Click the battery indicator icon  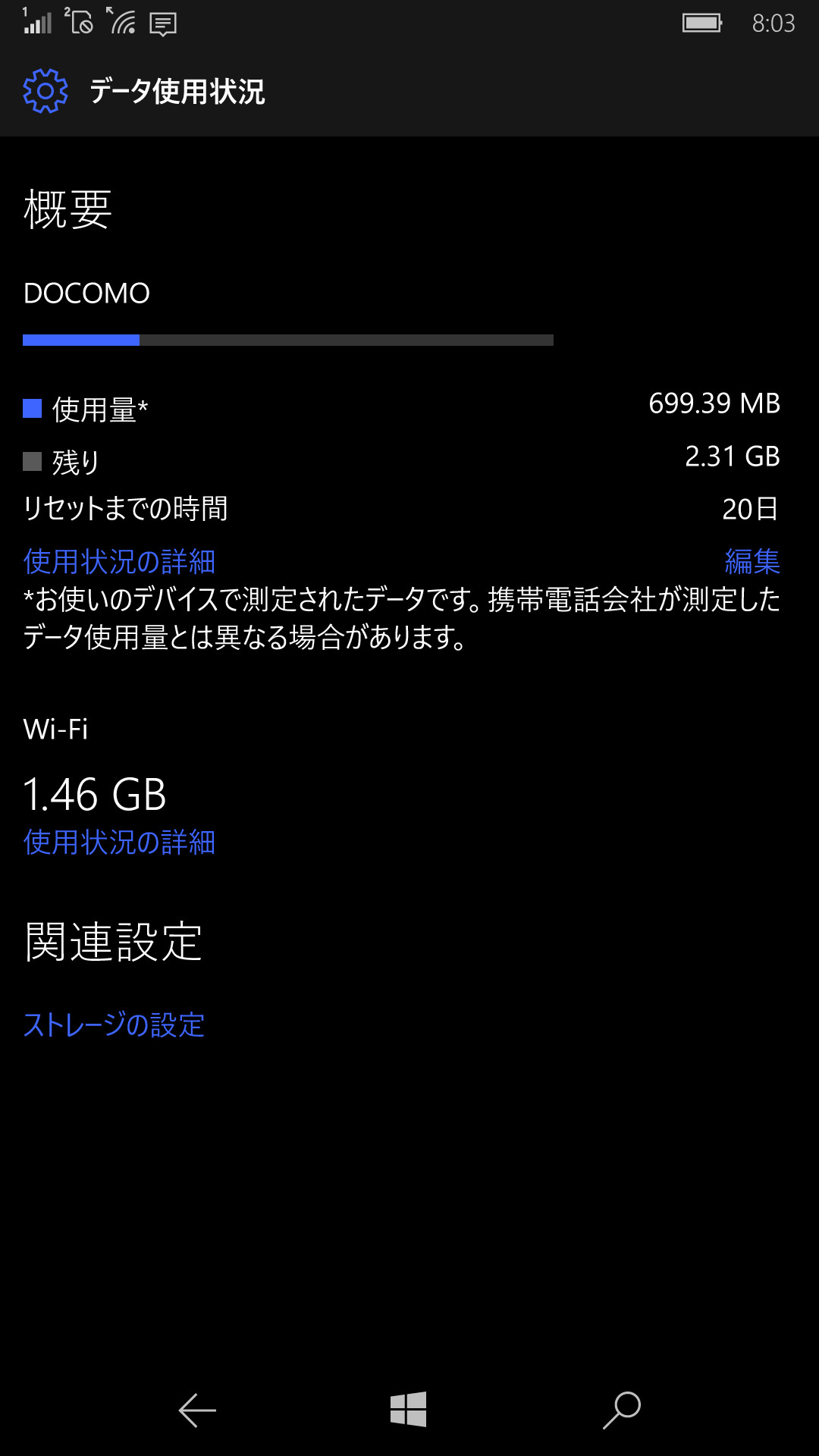click(x=701, y=24)
